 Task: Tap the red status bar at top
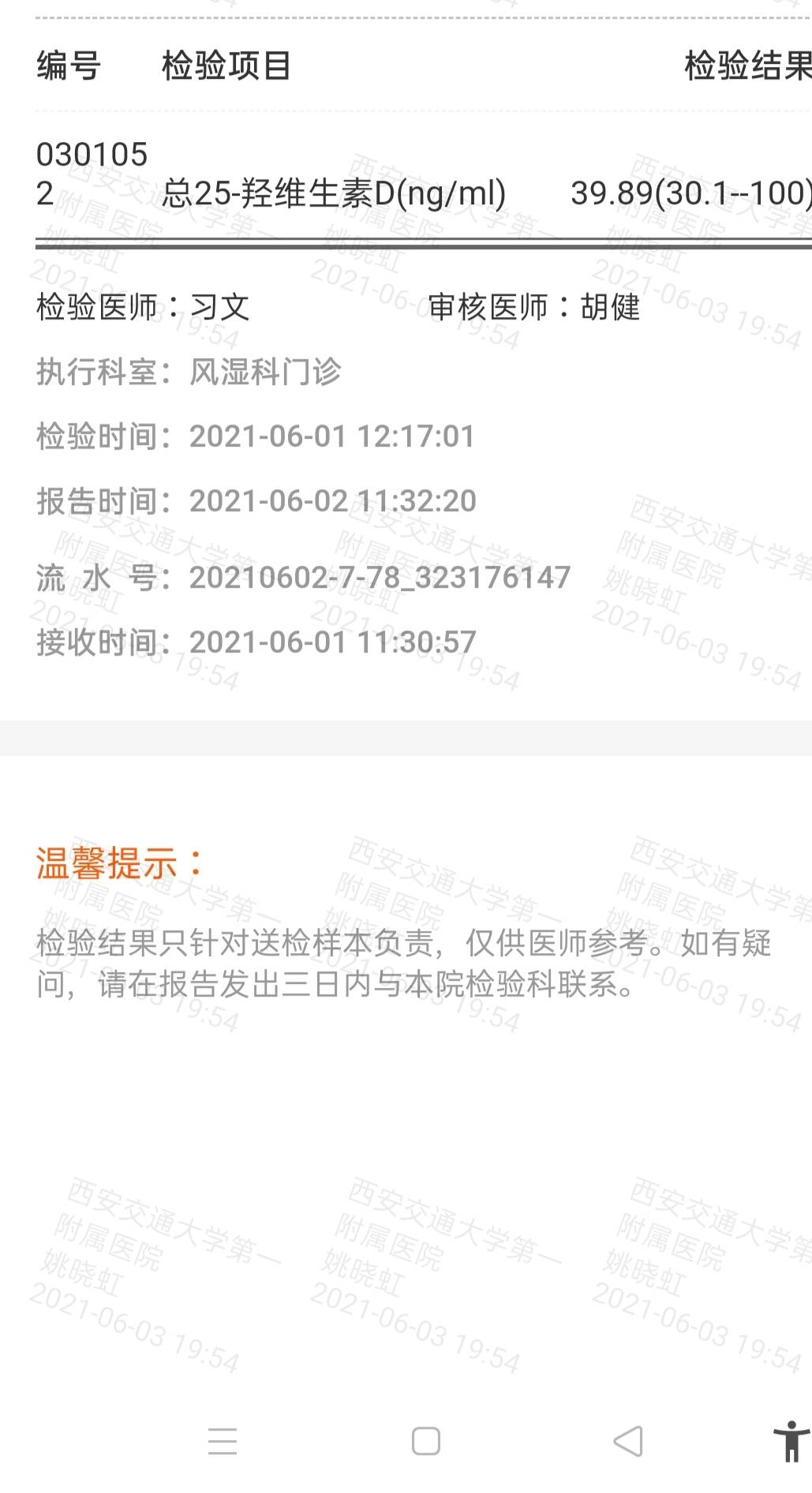(x=406, y=12)
